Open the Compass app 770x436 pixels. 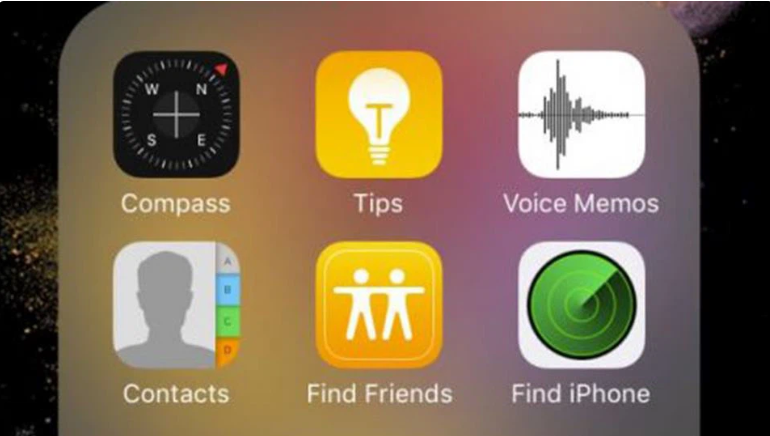coord(176,115)
